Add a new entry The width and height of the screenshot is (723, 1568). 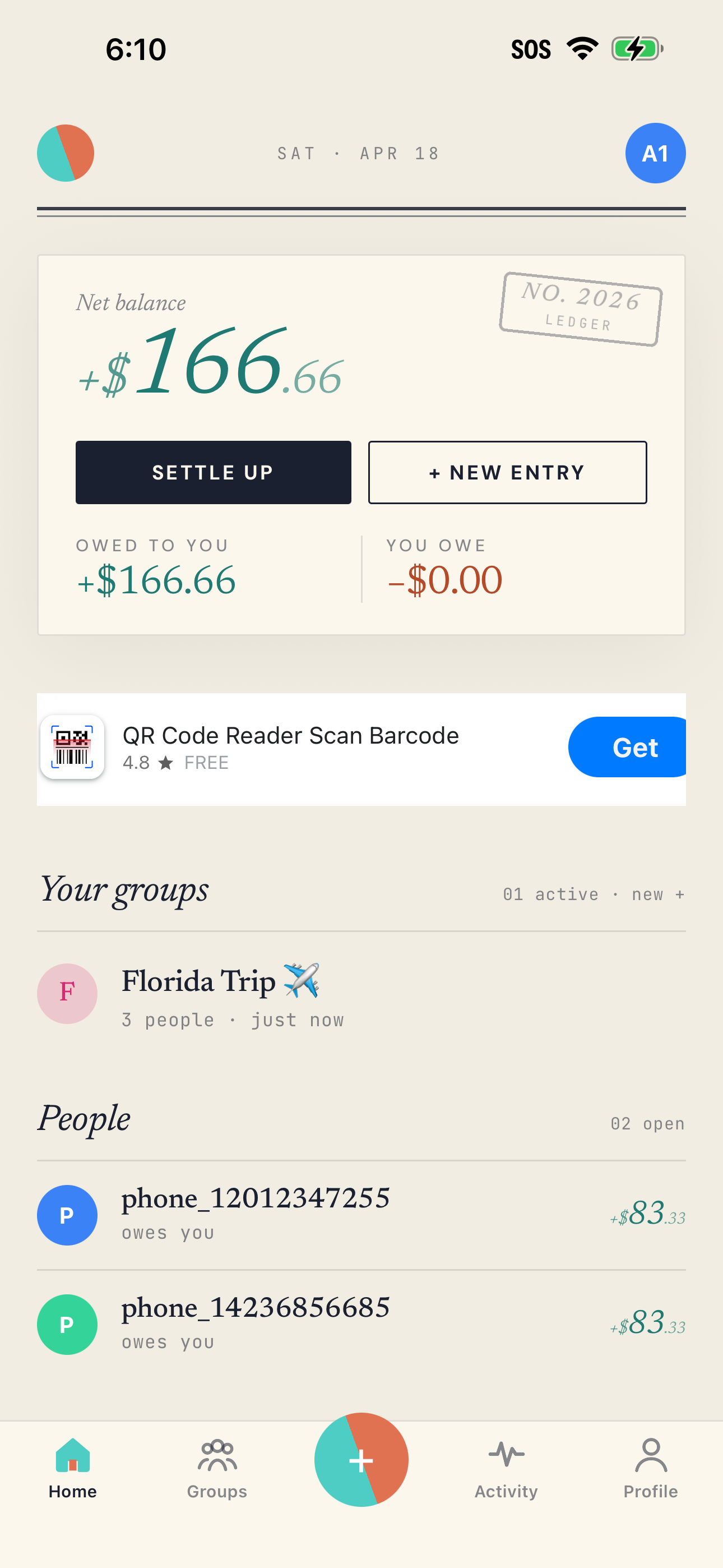tap(507, 472)
